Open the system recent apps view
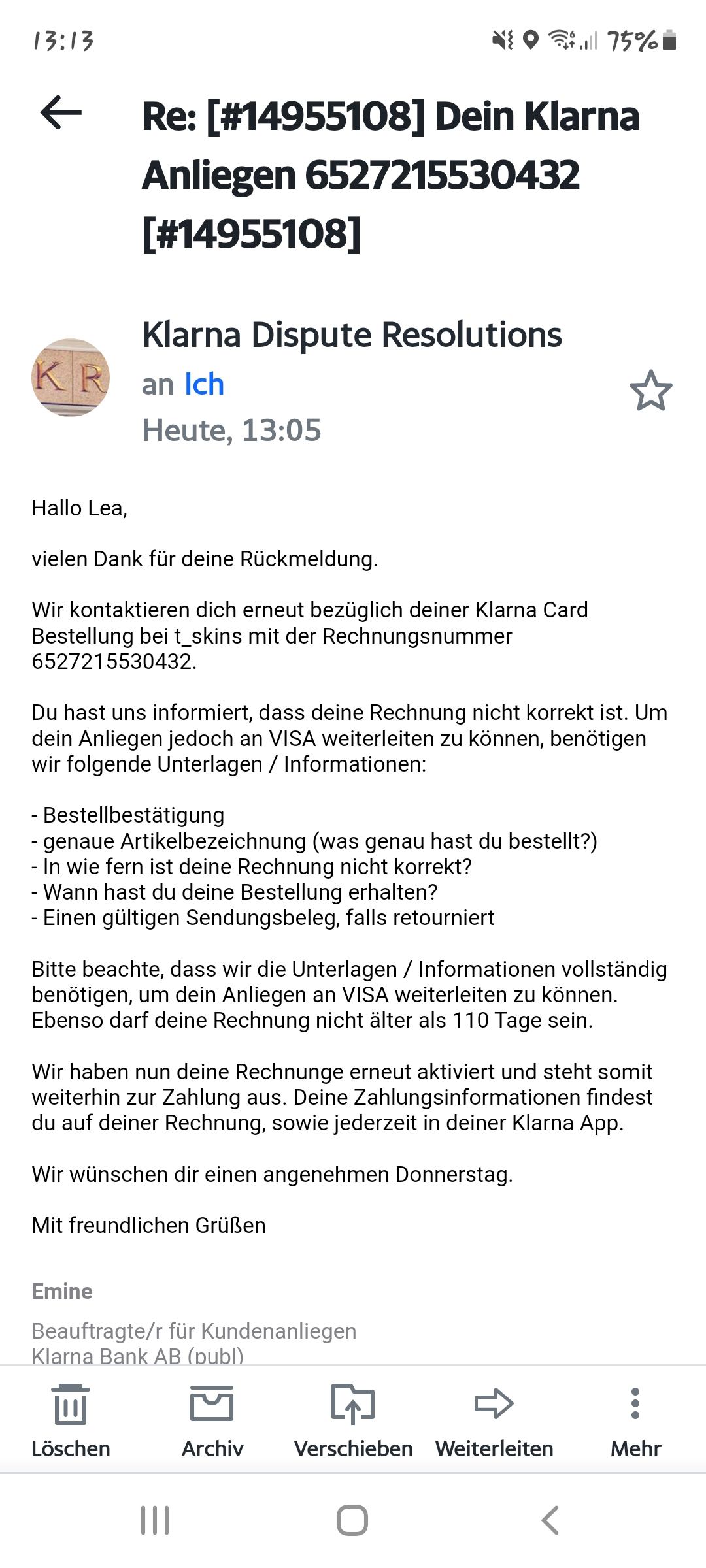 pos(156,1520)
